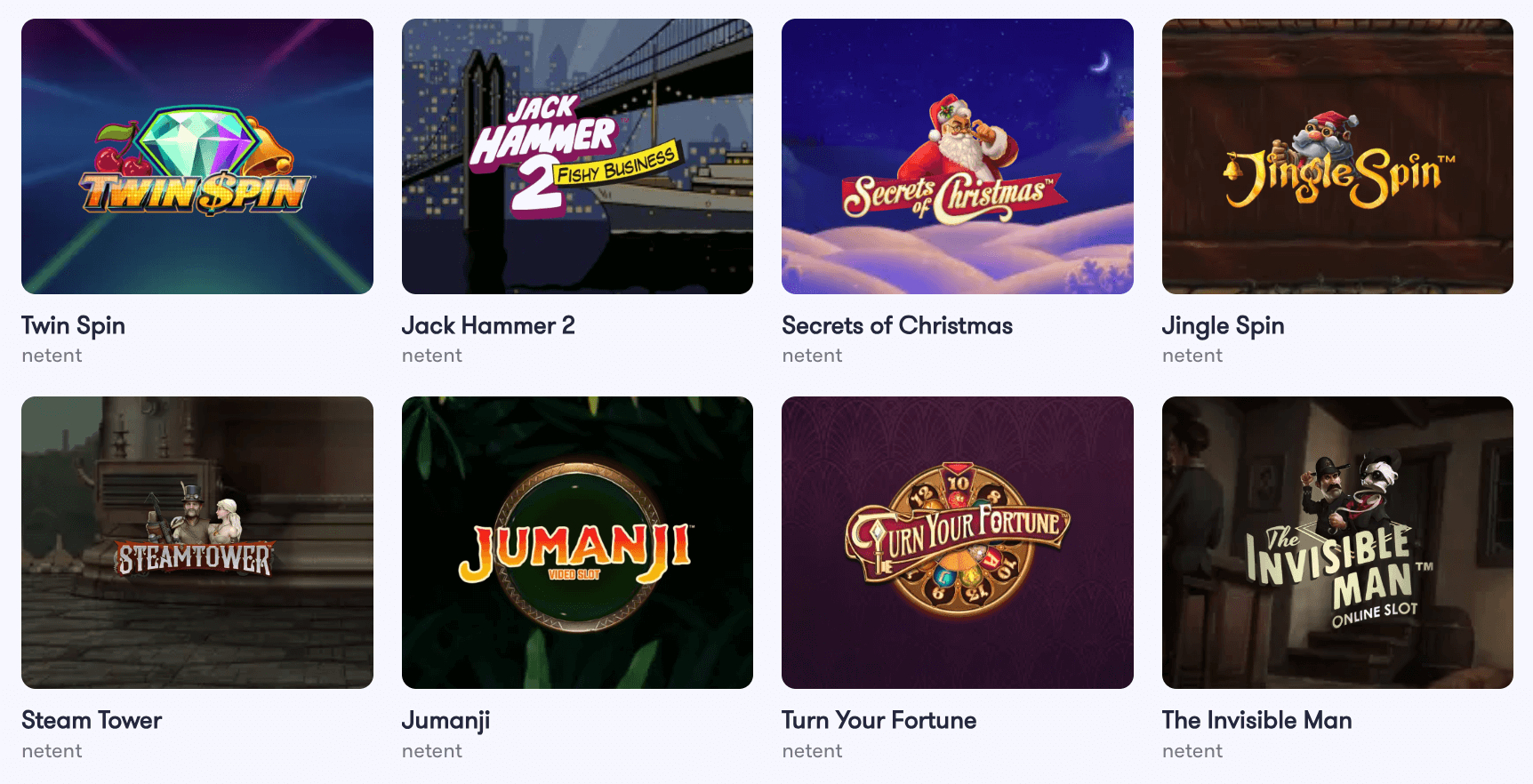Launch Jack Hammer 2 slot
This screenshot has width=1533, height=784.
[577, 156]
